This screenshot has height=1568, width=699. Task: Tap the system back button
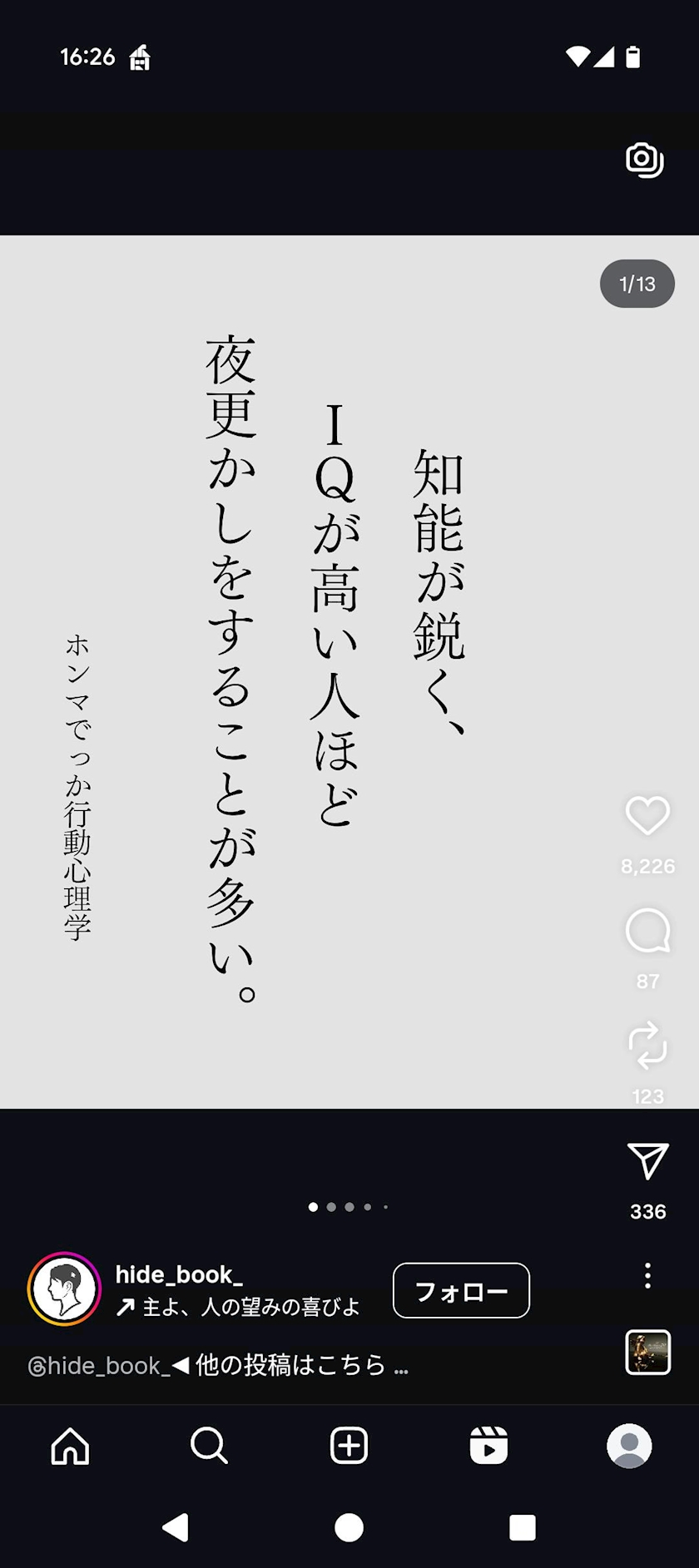176,1527
